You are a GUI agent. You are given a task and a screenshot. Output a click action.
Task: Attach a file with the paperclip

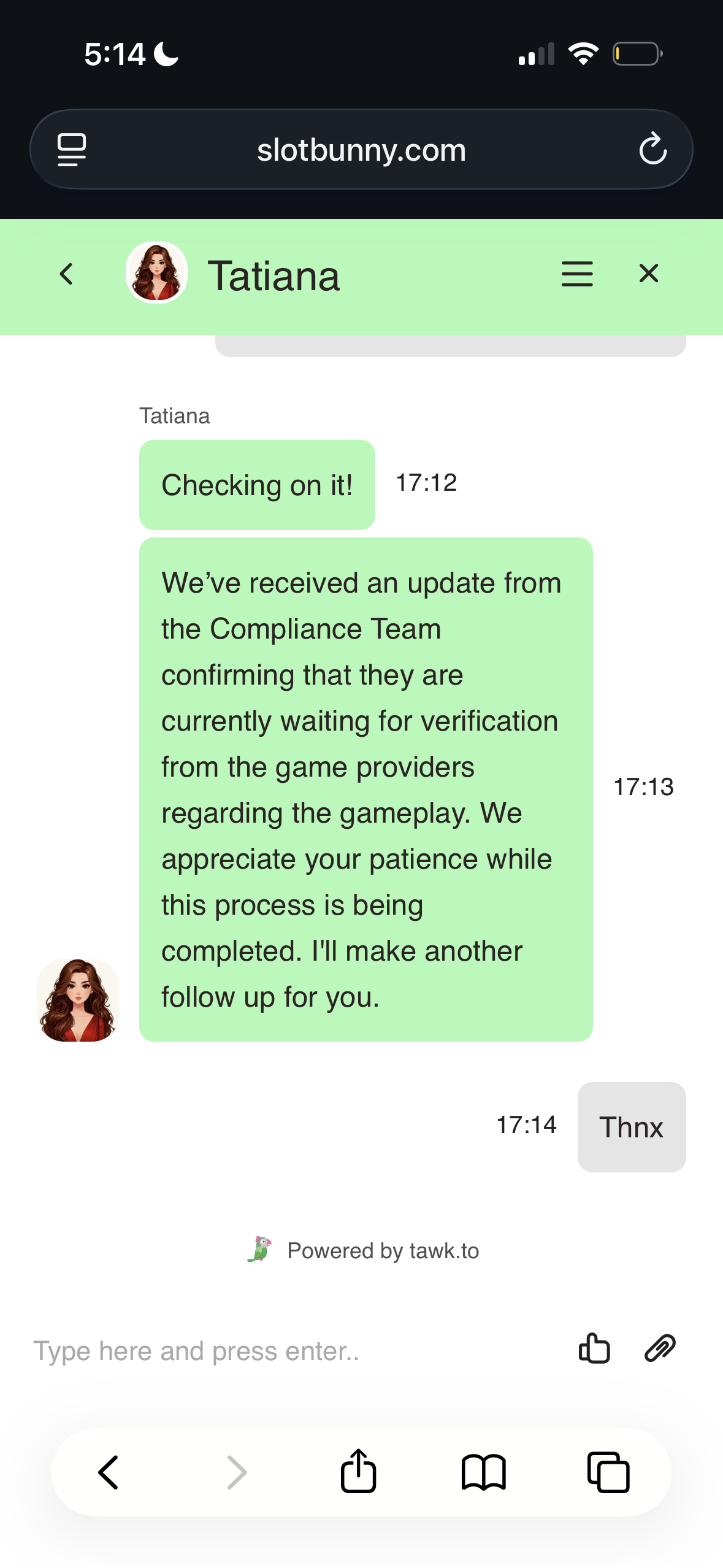pyautogui.click(x=660, y=1349)
